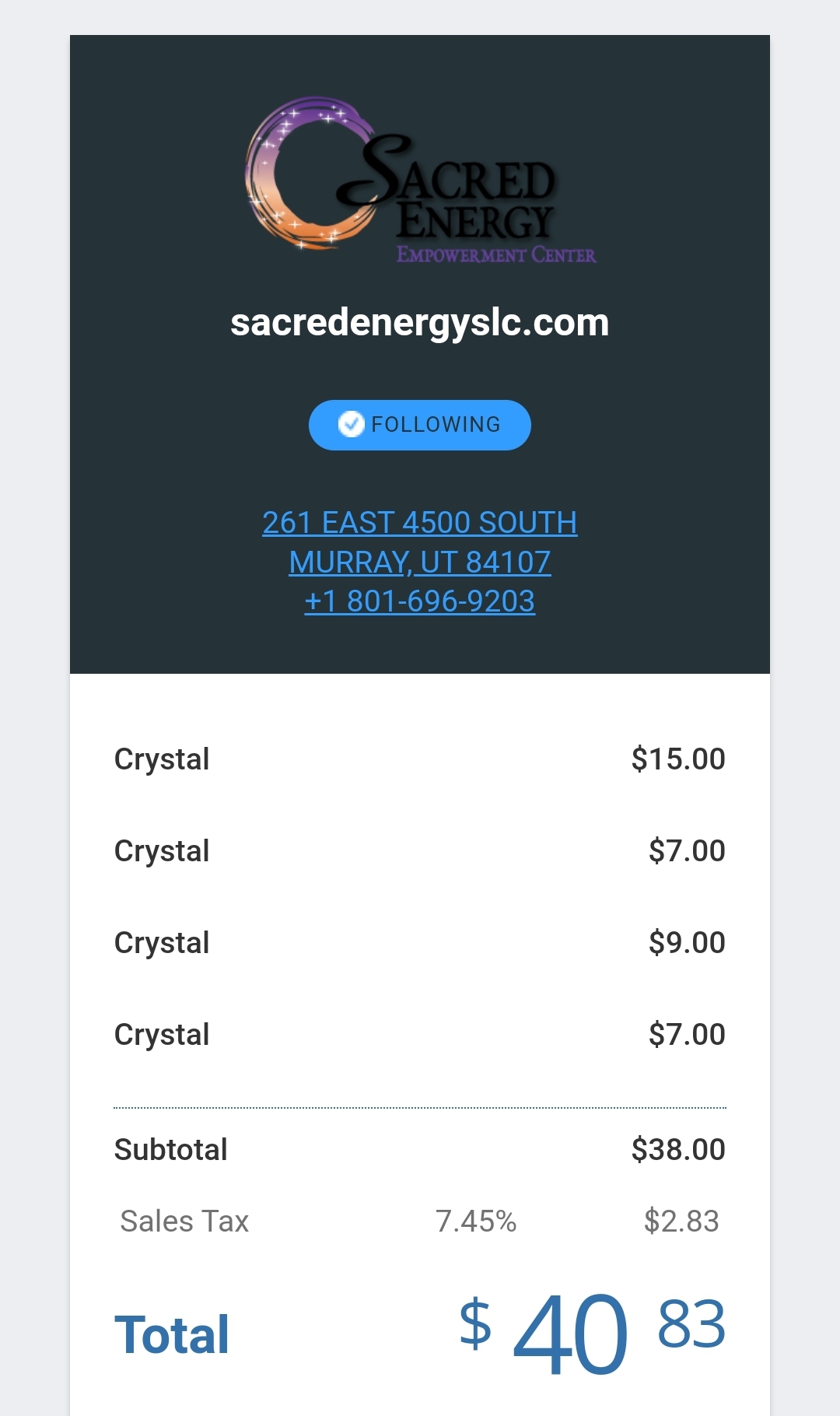Open the 261 East 4500 South address link

point(420,524)
